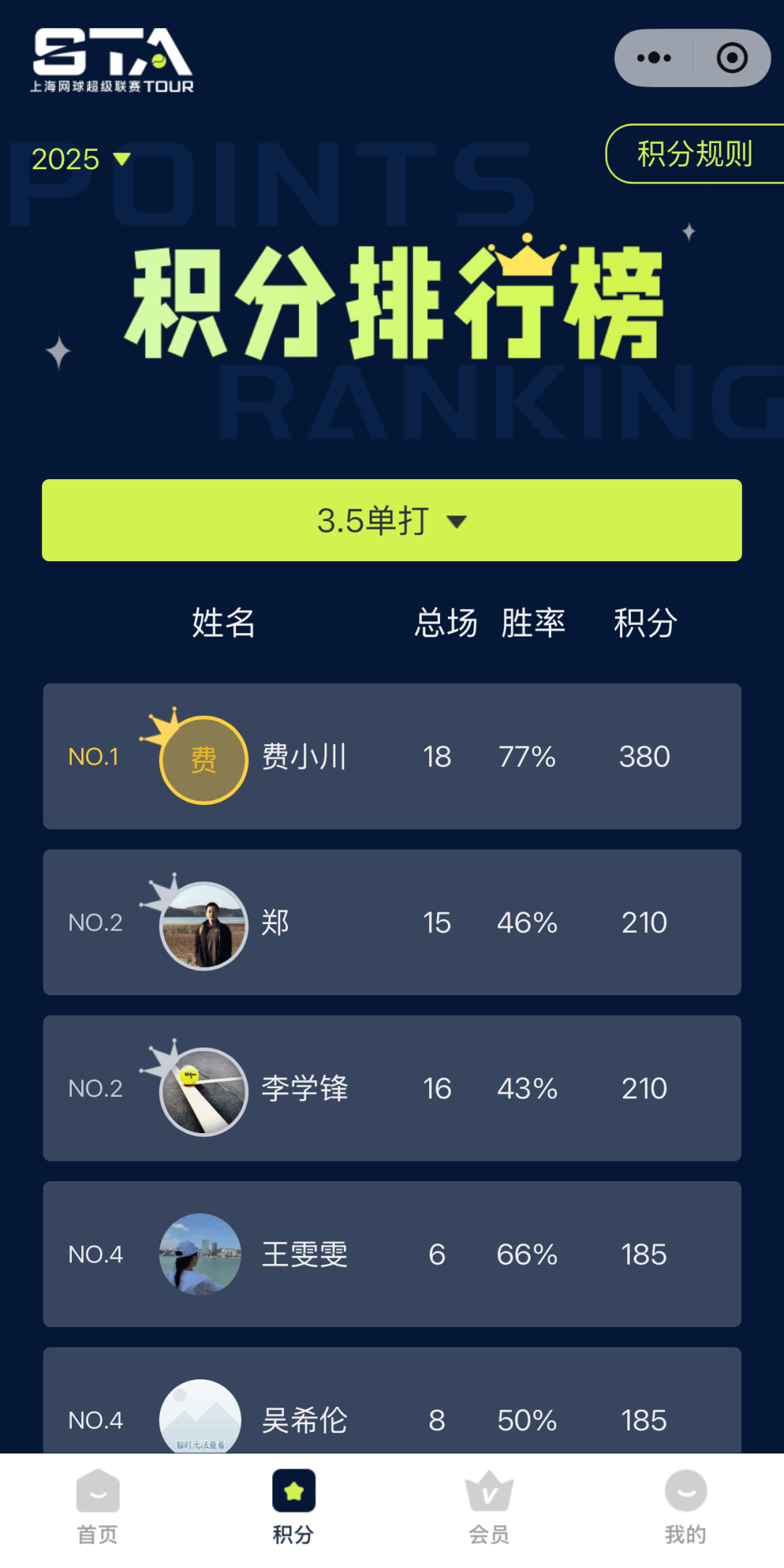Open player 郑's ranking entry
The width and height of the screenshot is (784, 1568).
pos(392,922)
